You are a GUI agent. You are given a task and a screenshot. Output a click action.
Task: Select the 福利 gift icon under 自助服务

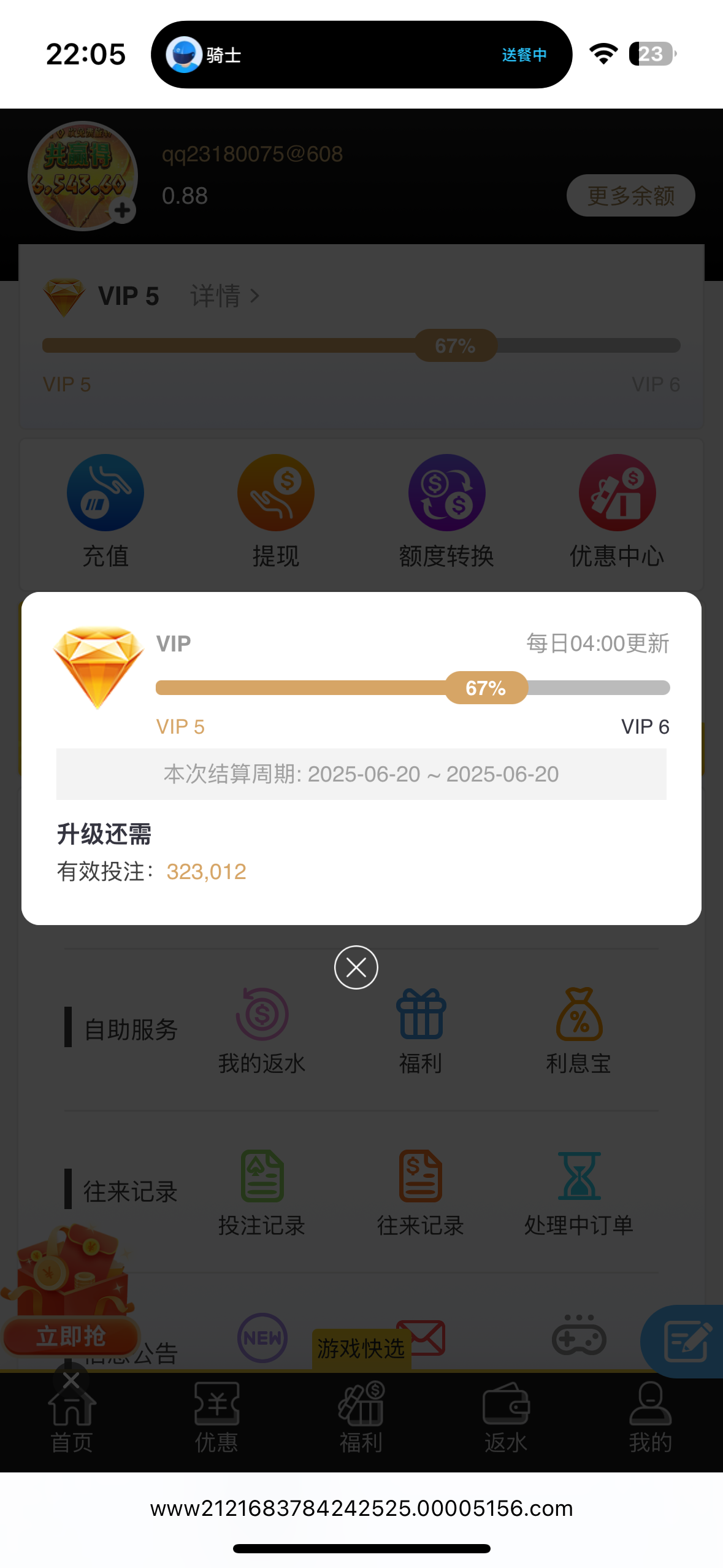(420, 1015)
